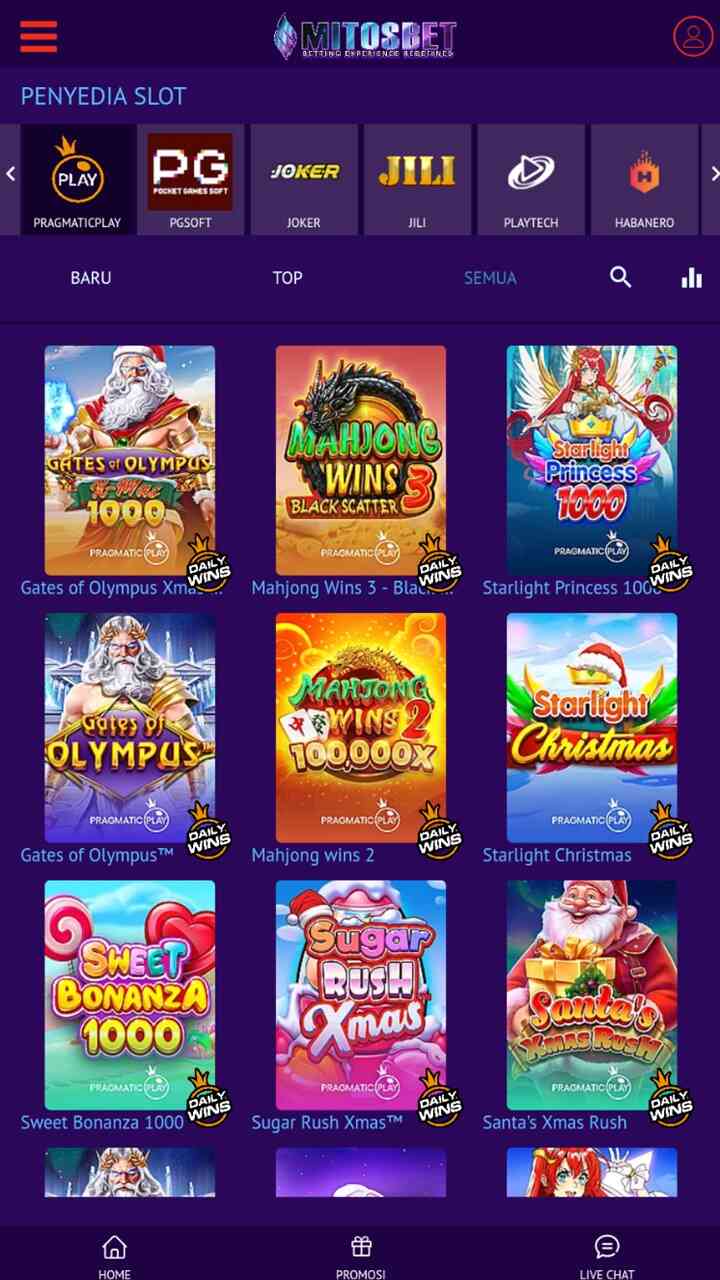Image resolution: width=720 pixels, height=1280 pixels.
Task: Switch to the BARU tab
Action: [91, 278]
